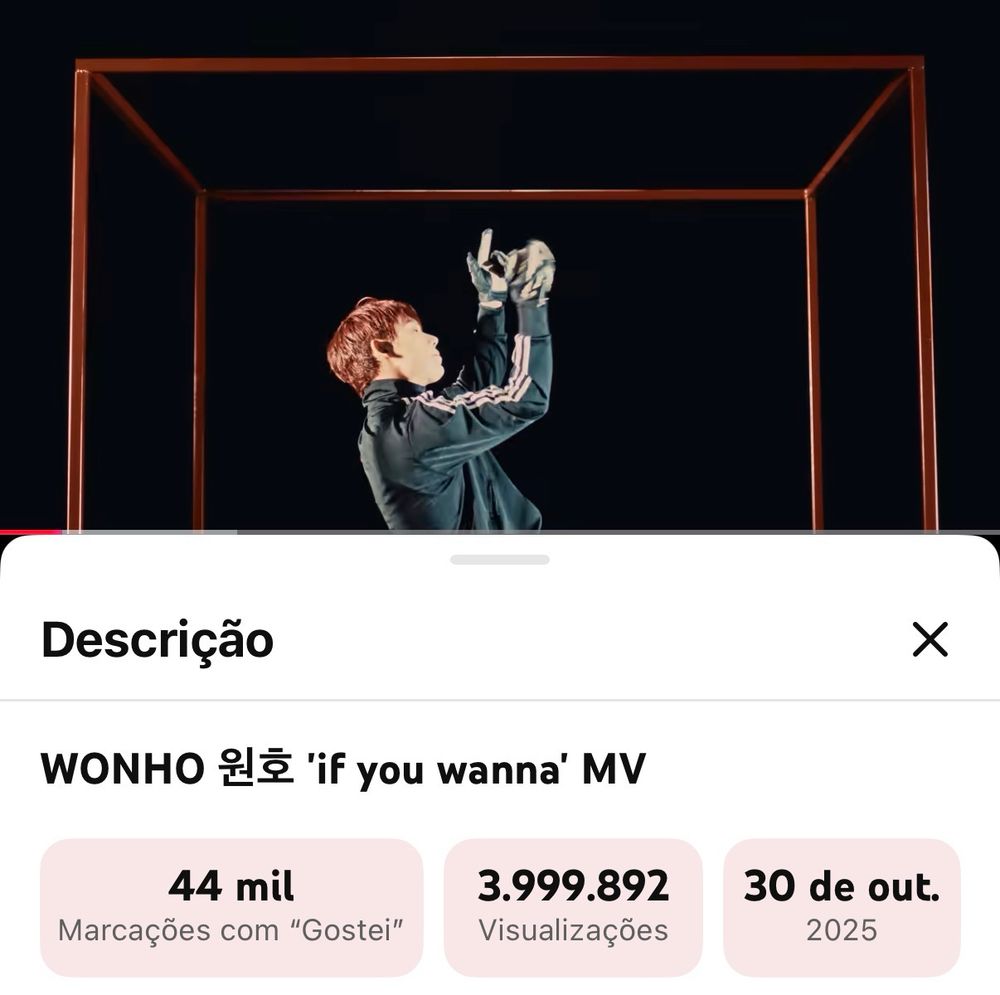Seek using the red video progress bar
Image resolution: width=1000 pixels, height=995 pixels.
[30, 532]
